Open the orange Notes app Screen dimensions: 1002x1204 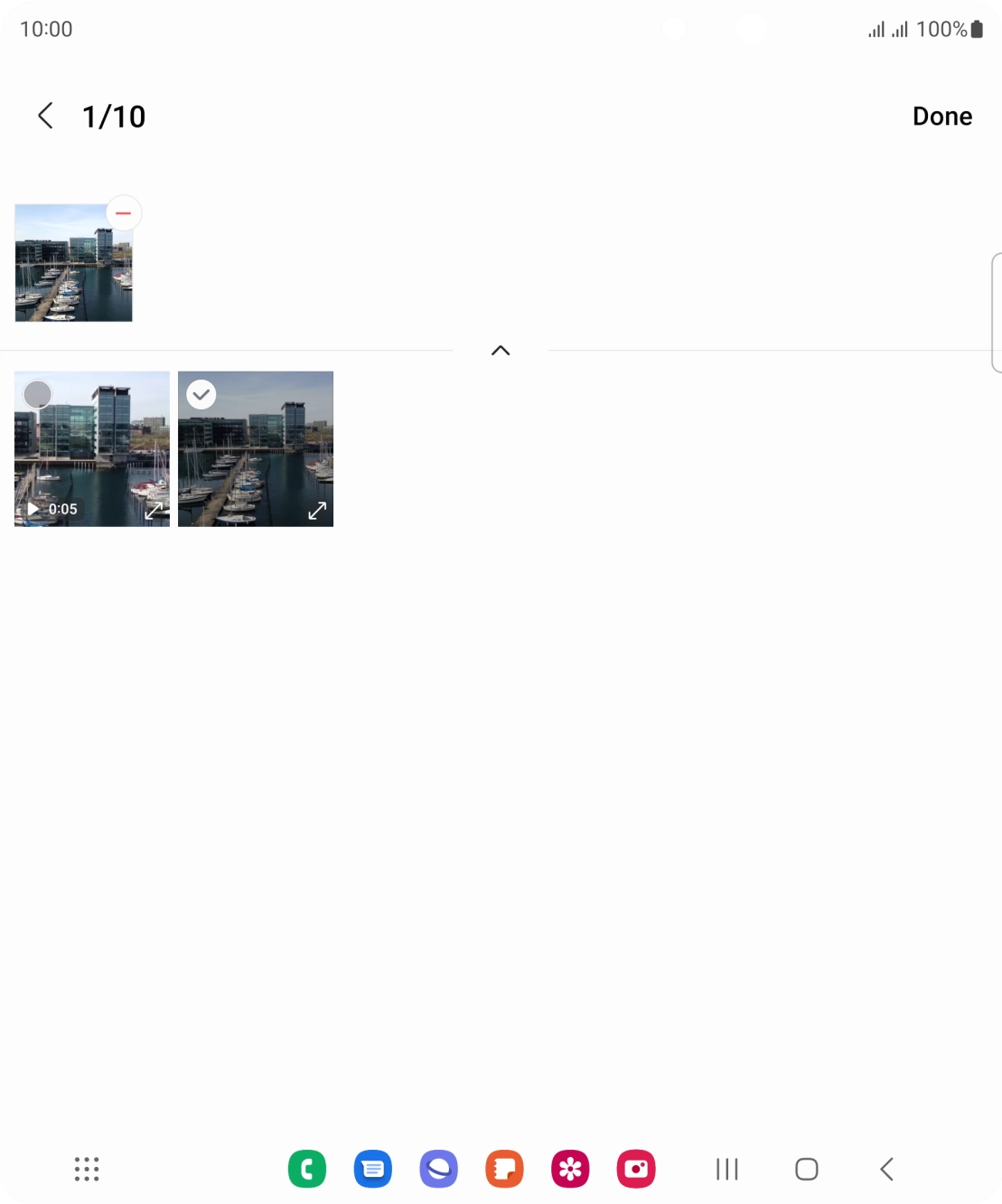pyautogui.click(x=504, y=1169)
